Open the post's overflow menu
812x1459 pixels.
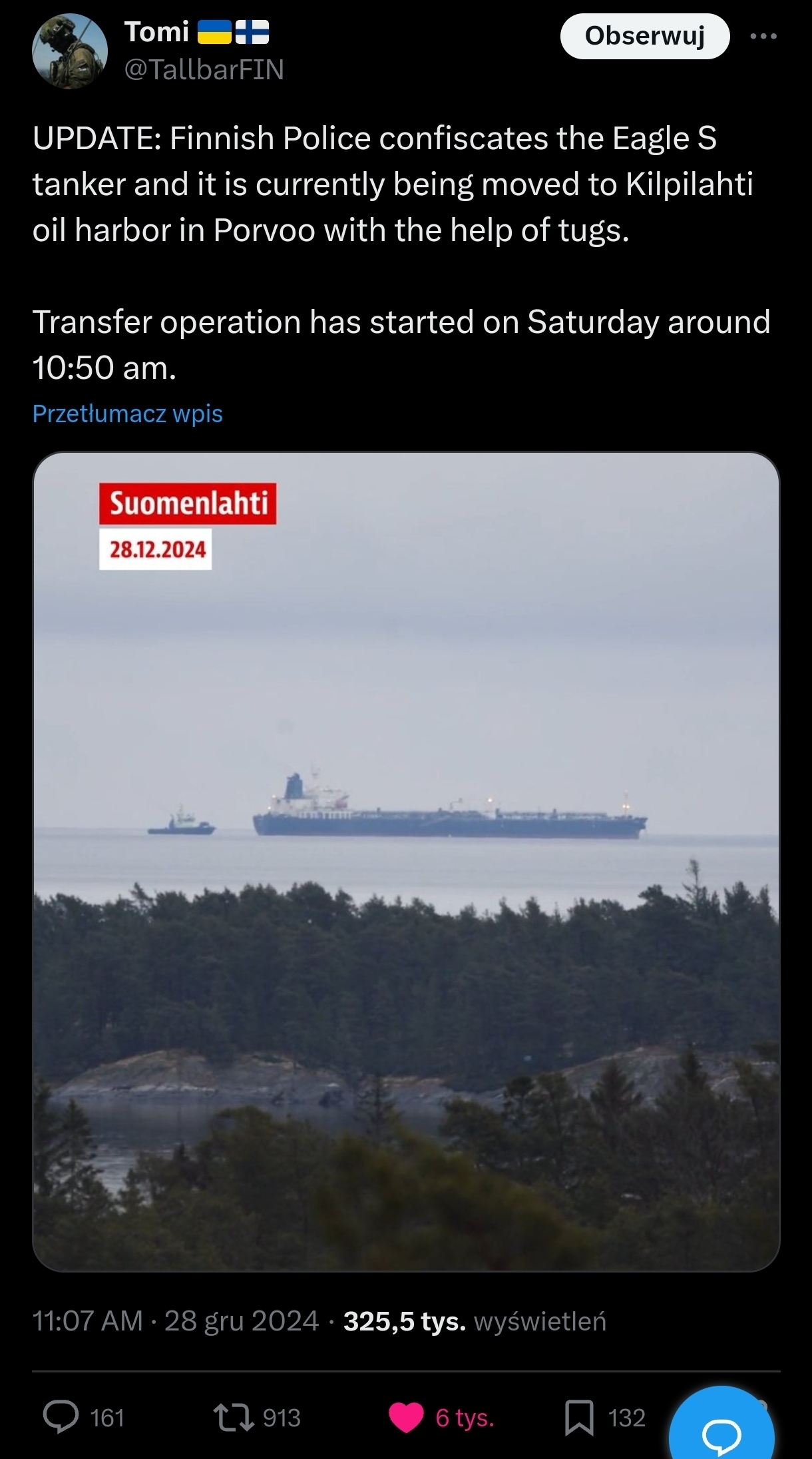click(763, 36)
